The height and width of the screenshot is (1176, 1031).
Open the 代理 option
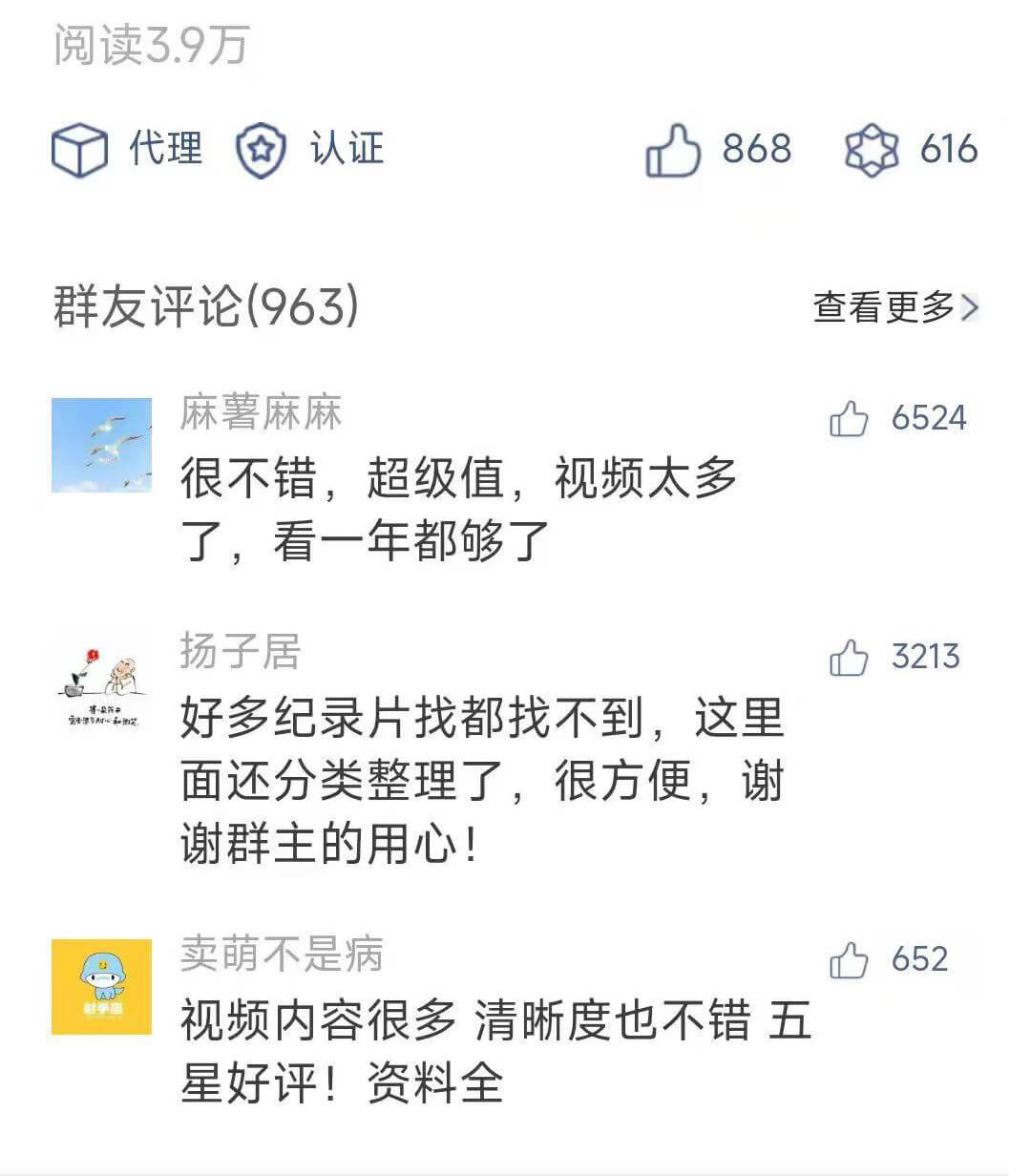[126, 150]
